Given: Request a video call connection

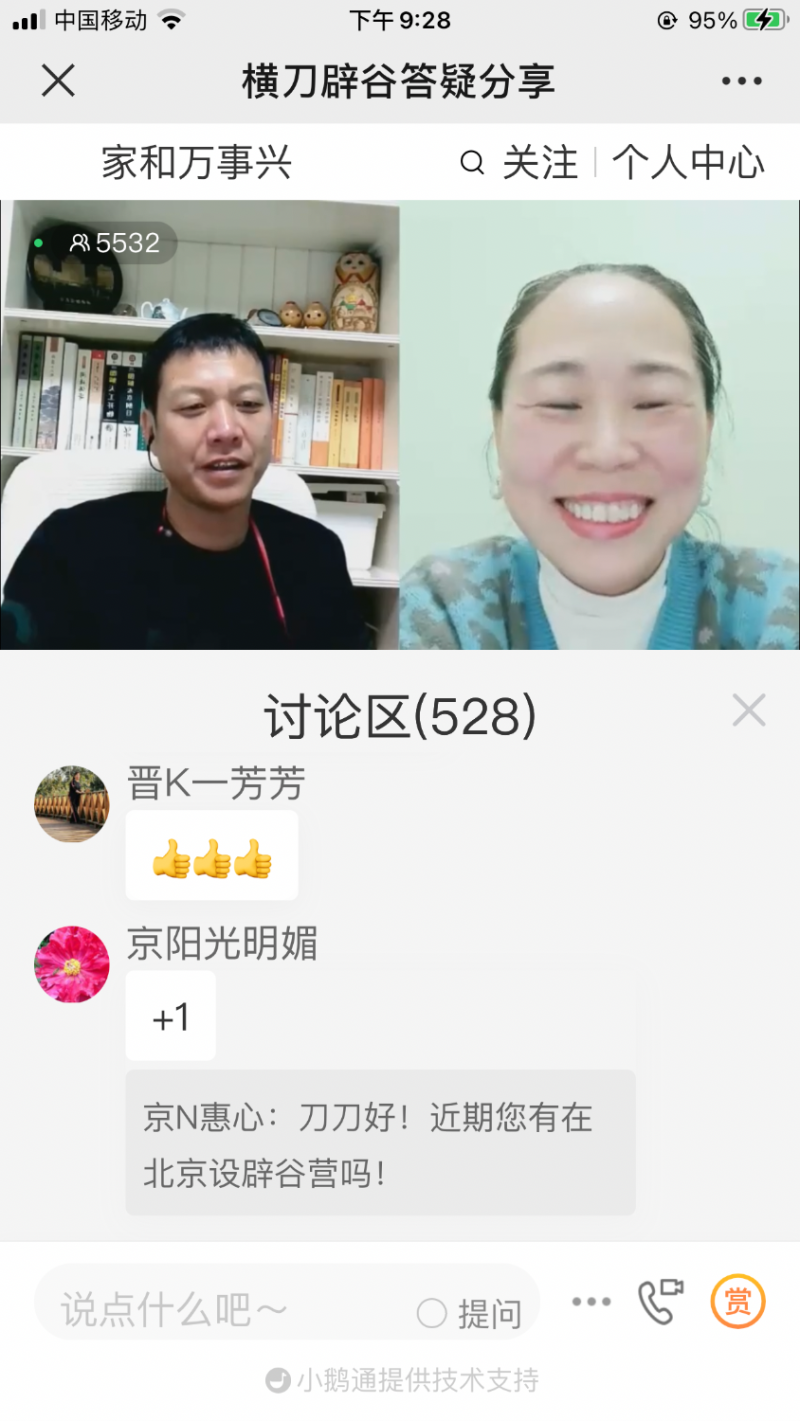Looking at the screenshot, I should [660, 1301].
